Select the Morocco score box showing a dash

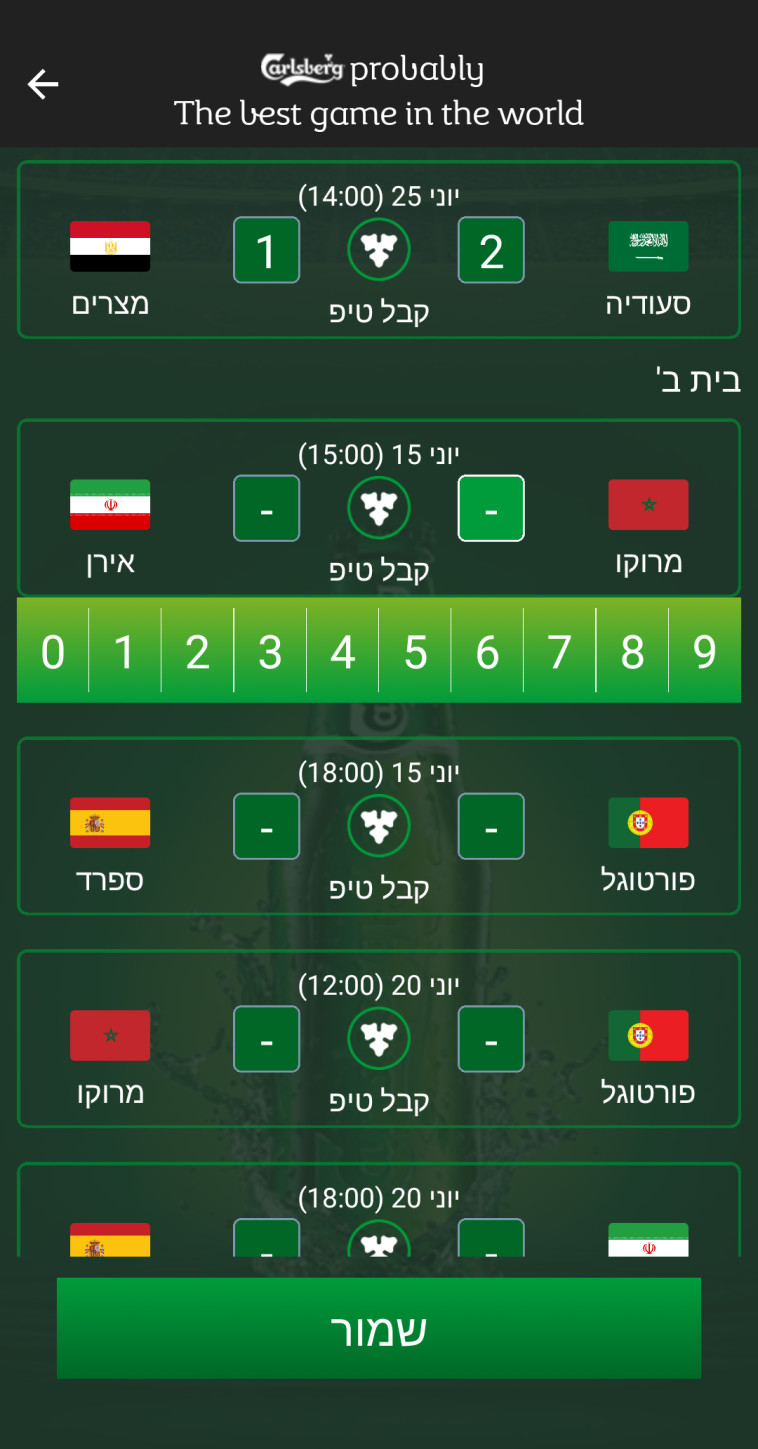pyautogui.click(x=490, y=508)
